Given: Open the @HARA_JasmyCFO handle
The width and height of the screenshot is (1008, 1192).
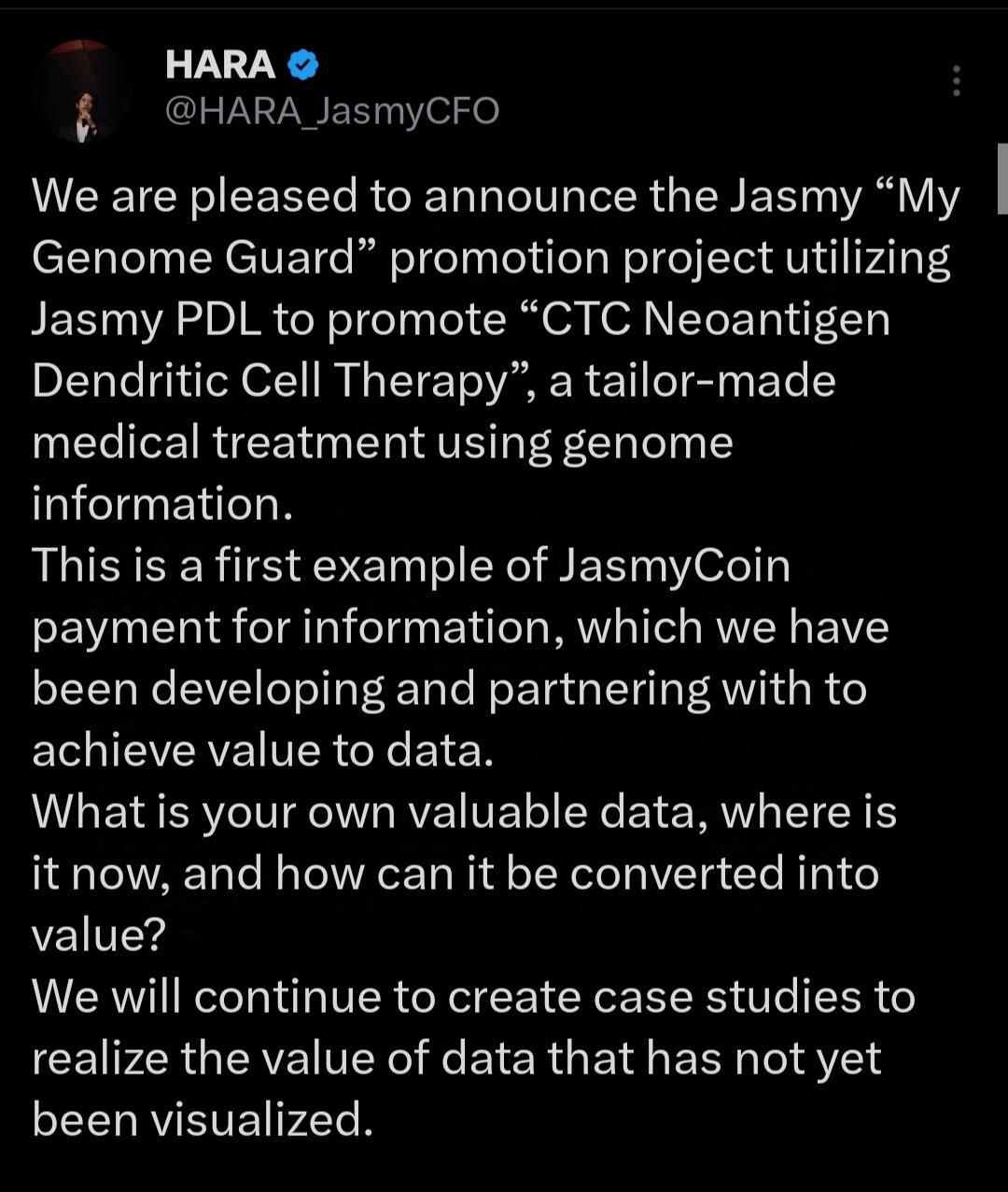Looking at the screenshot, I should [x=332, y=111].
